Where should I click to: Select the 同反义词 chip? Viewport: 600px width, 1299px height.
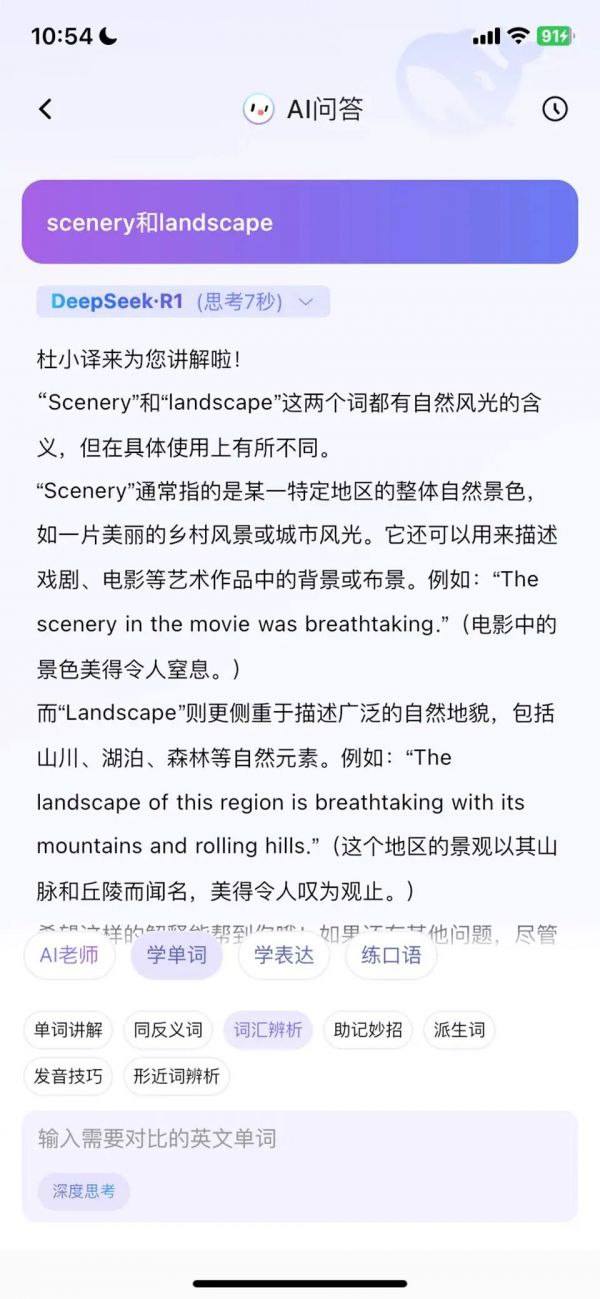coord(168,1030)
